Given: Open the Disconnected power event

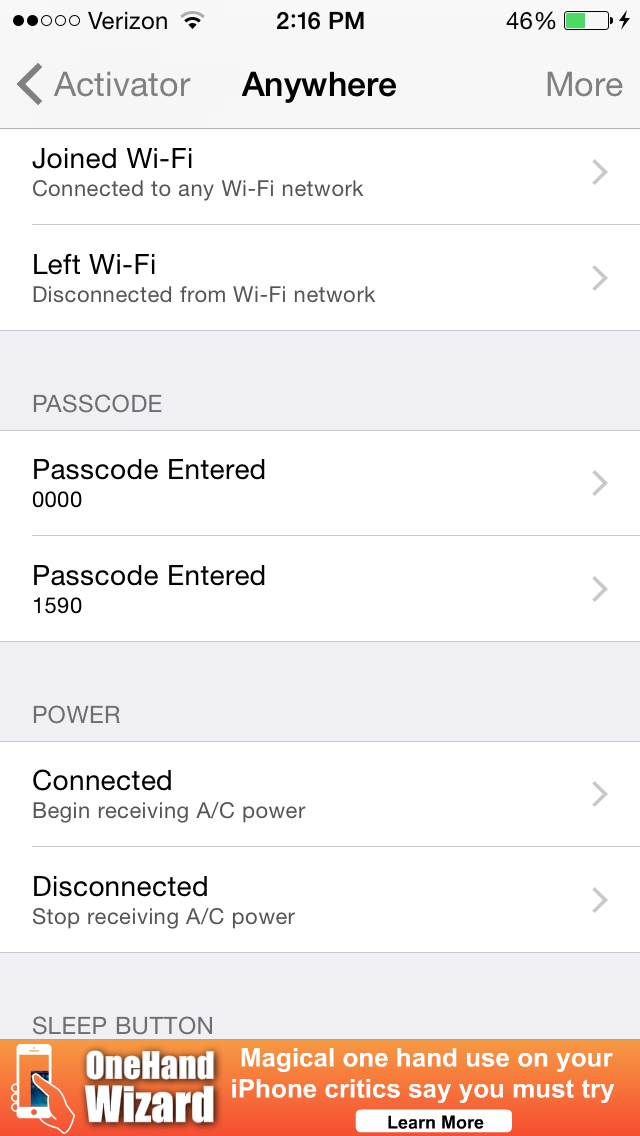Looking at the screenshot, I should [x=320, y=899].
